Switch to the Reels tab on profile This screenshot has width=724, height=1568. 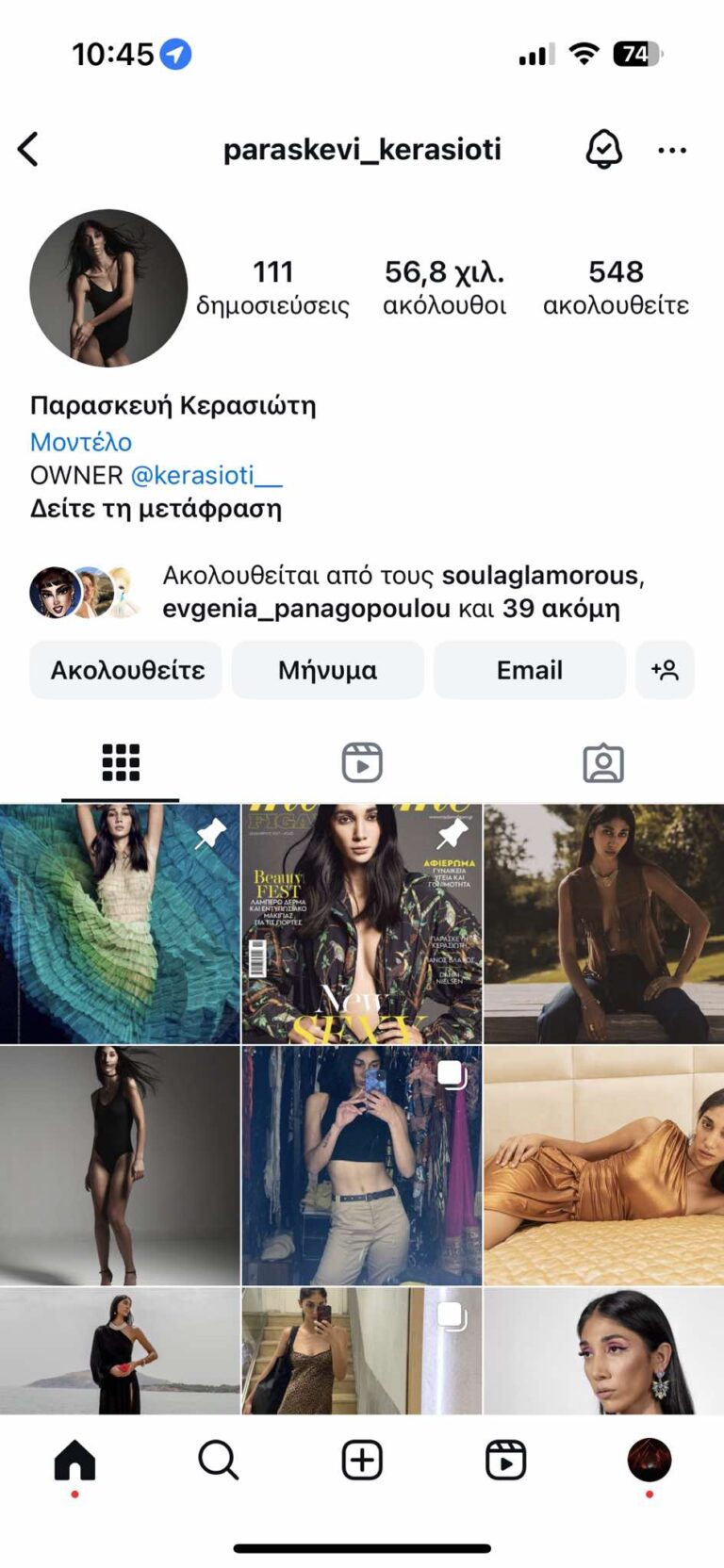362,762
